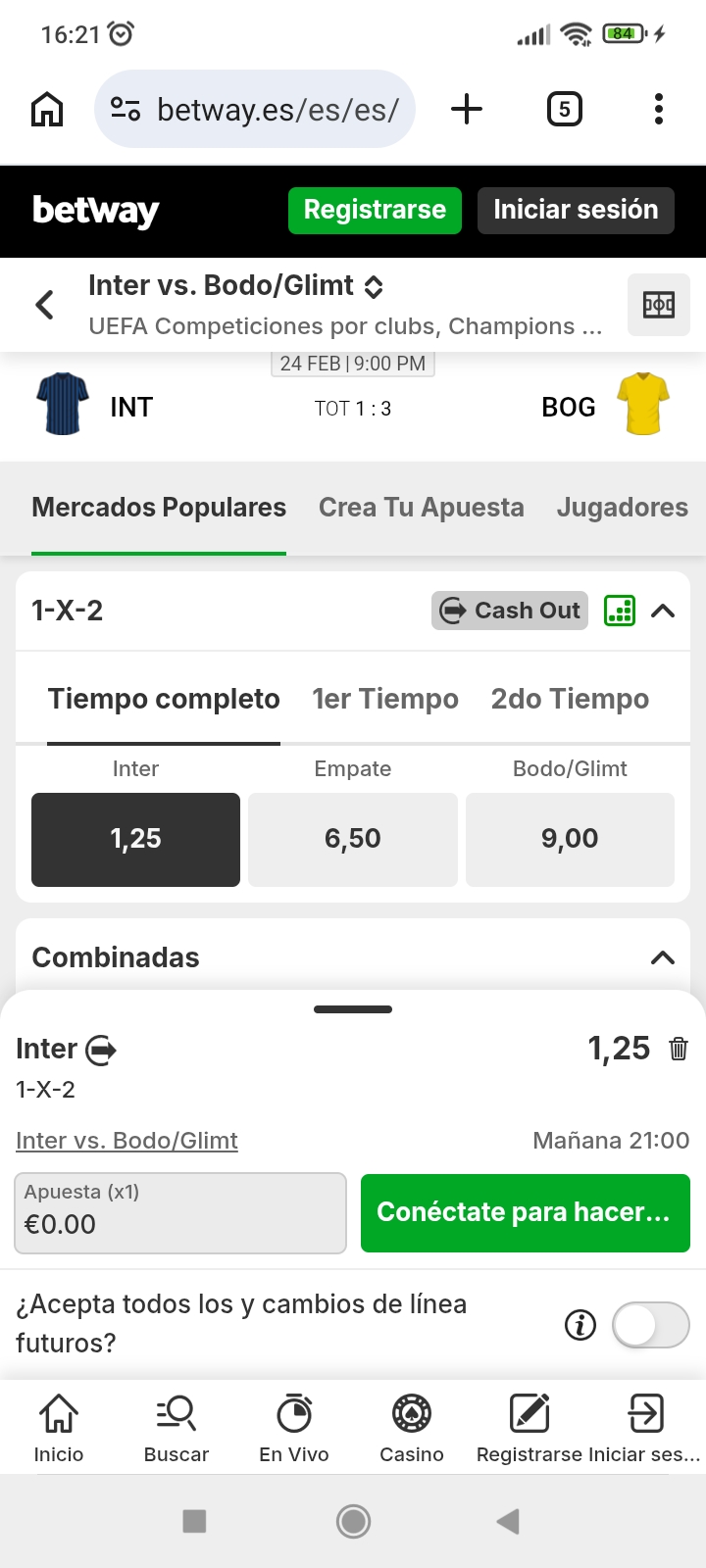Select the Inter 1,25 odds
Viewport: 706px width, 1568px height.
click(x=135, y=839)
